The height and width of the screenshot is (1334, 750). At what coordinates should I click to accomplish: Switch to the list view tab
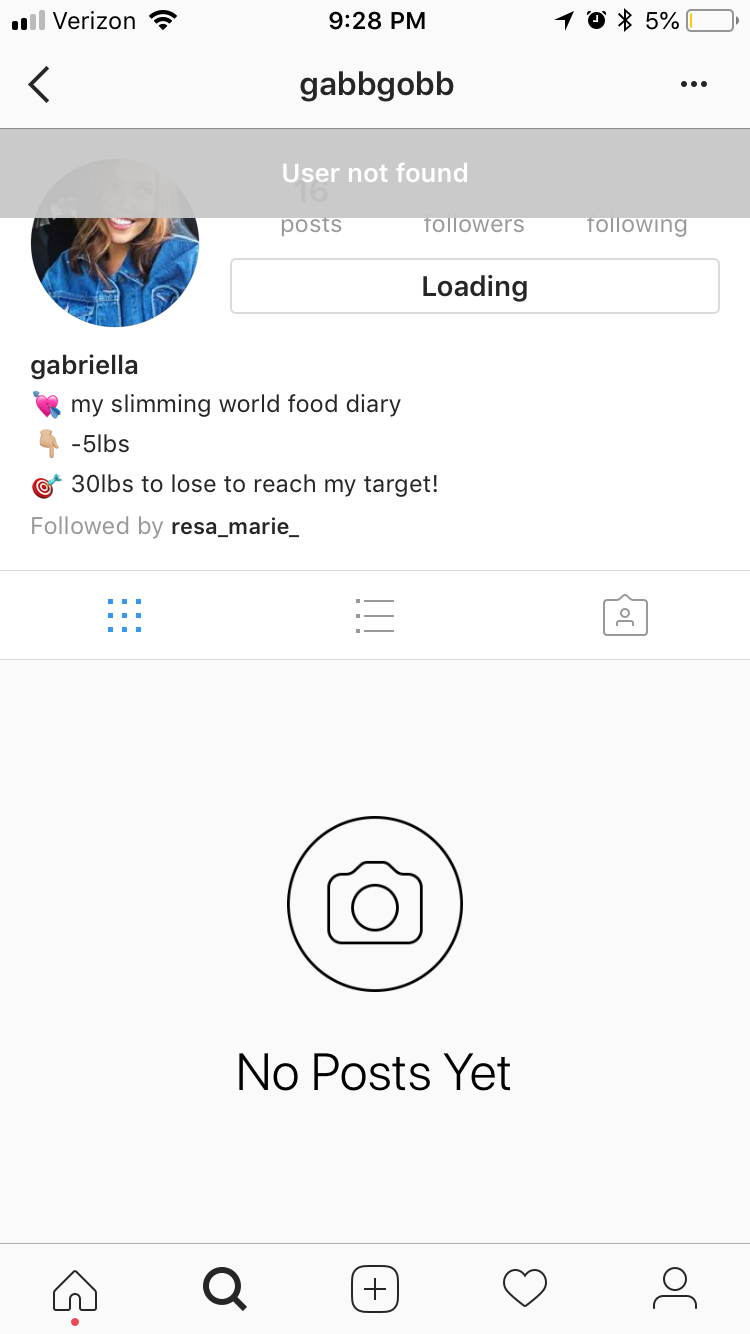pos(375,615)
